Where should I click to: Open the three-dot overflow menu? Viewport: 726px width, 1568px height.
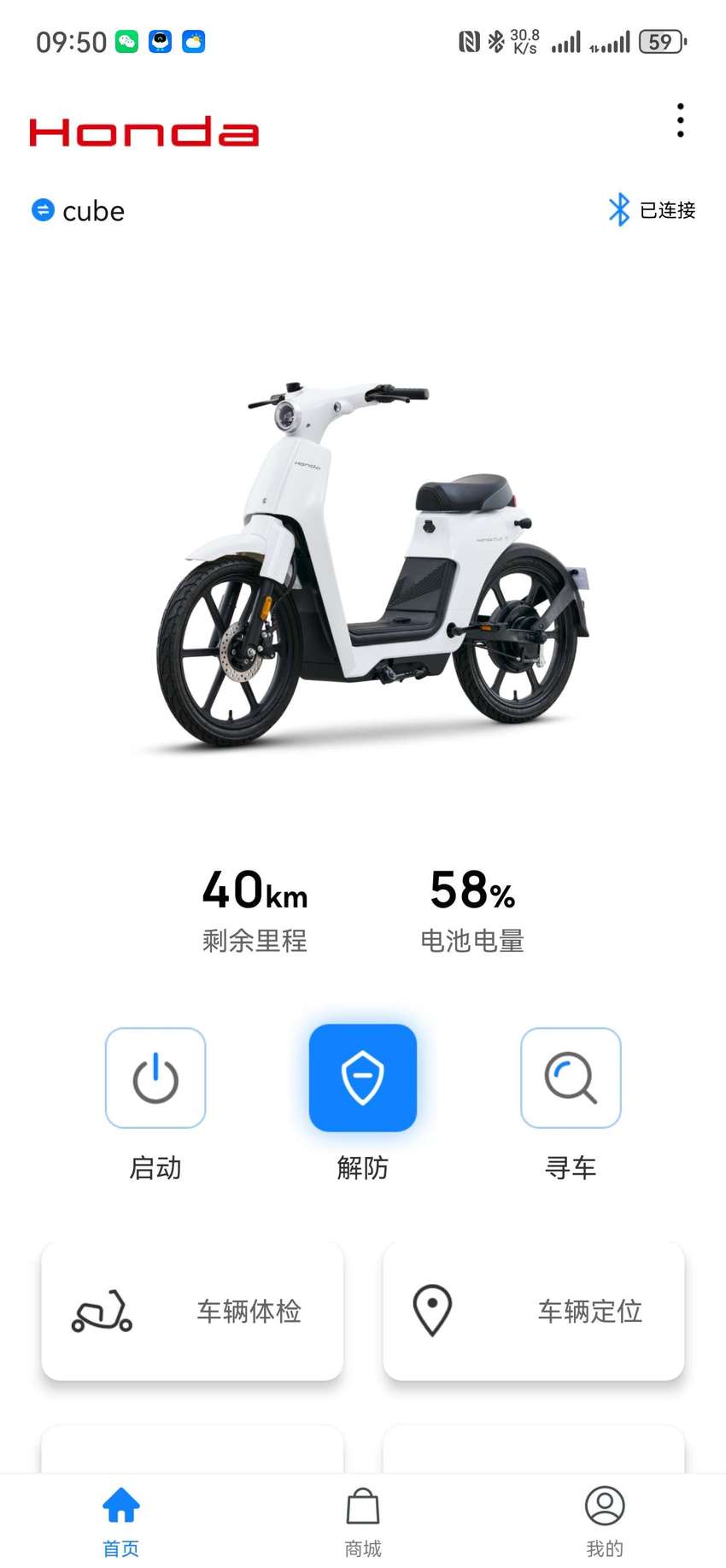point(680,120)
